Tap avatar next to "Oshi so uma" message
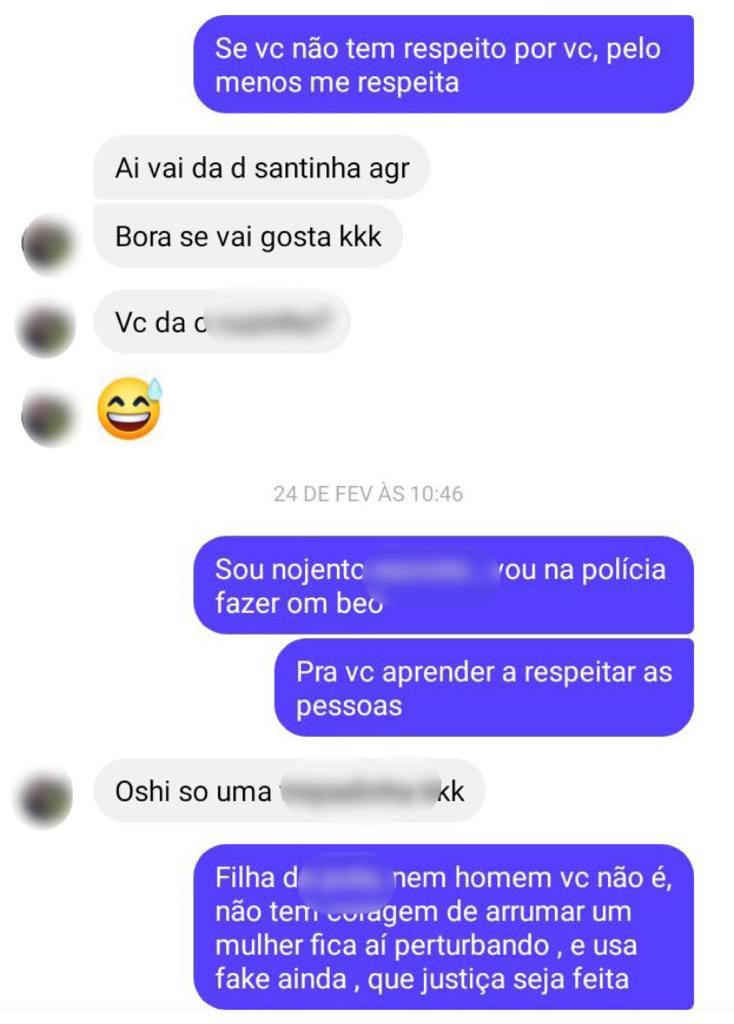The width and height of the screenshot is (734, 1024). point(44,798)
